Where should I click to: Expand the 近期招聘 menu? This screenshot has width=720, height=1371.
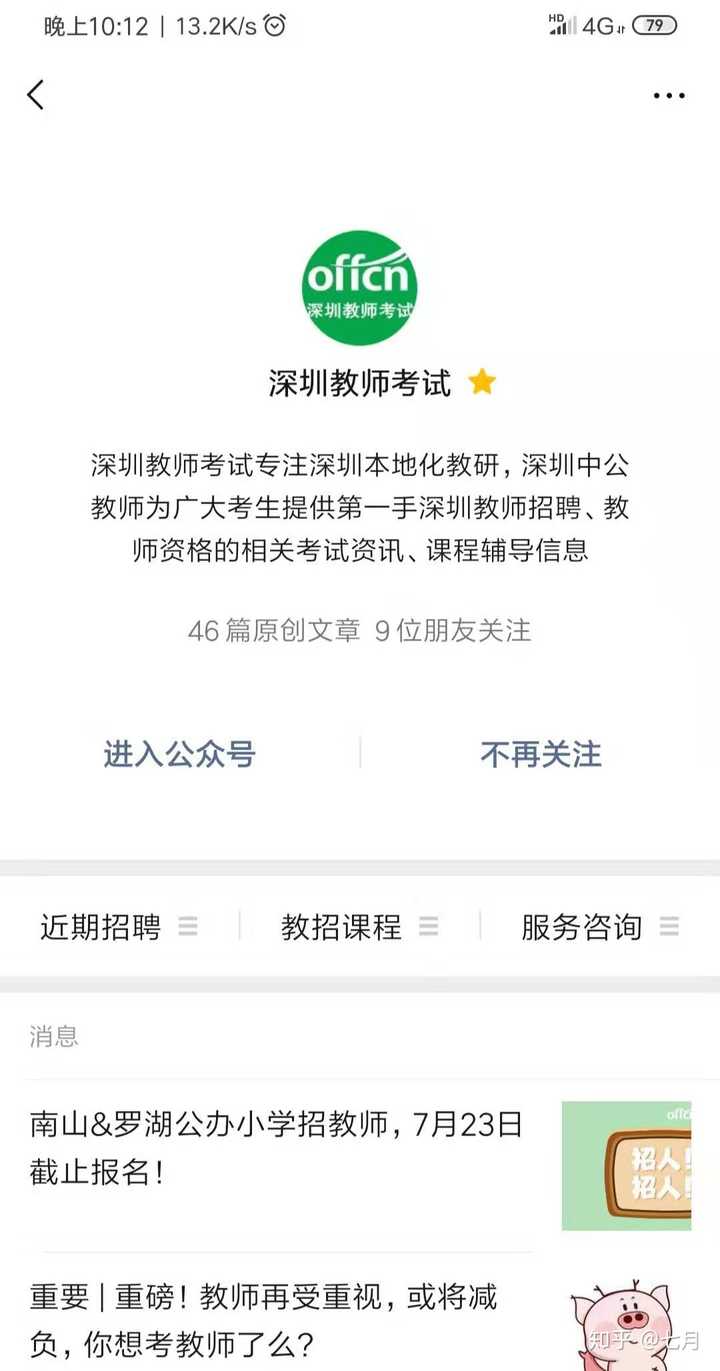click(x=119, y=927)
